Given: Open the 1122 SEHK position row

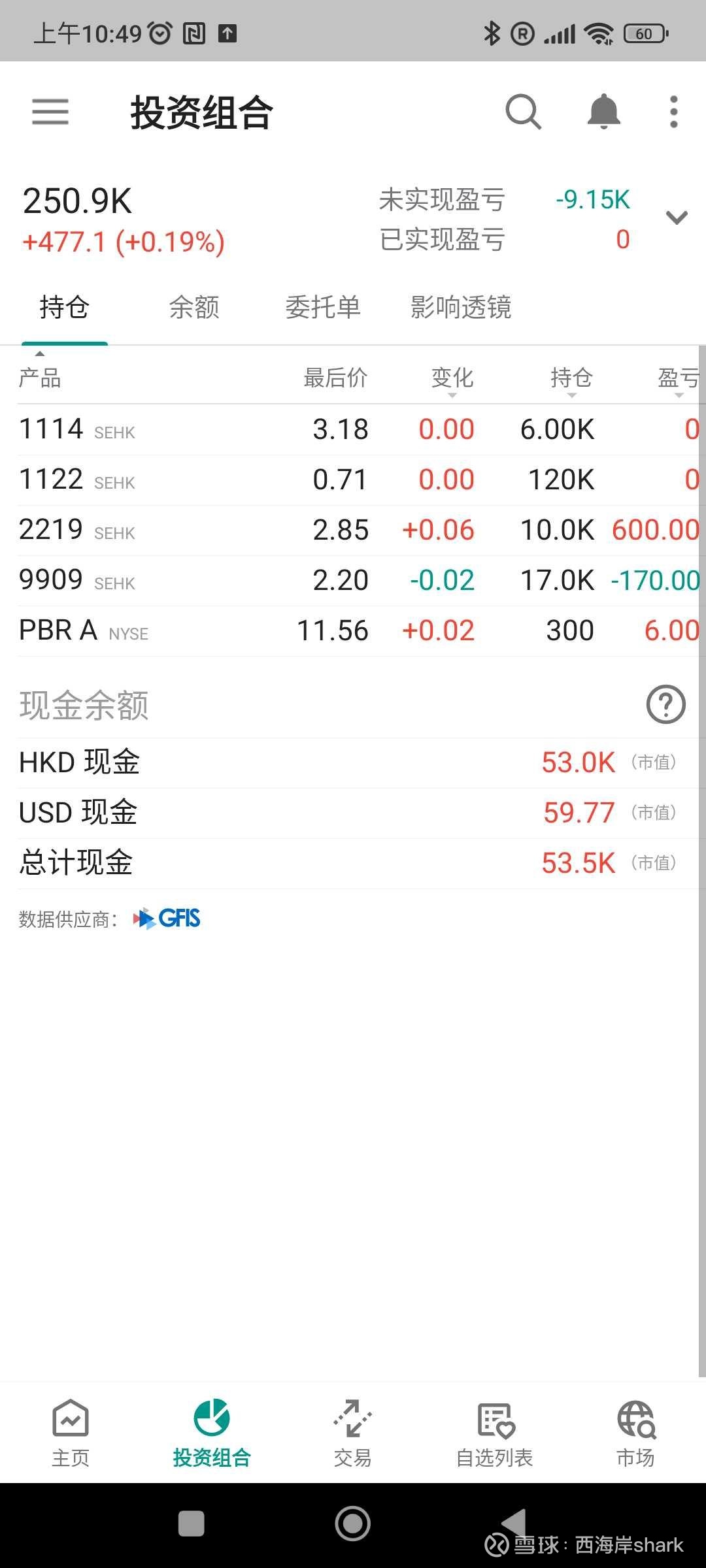Looking at the screenshot, I should tap(358, 480).
